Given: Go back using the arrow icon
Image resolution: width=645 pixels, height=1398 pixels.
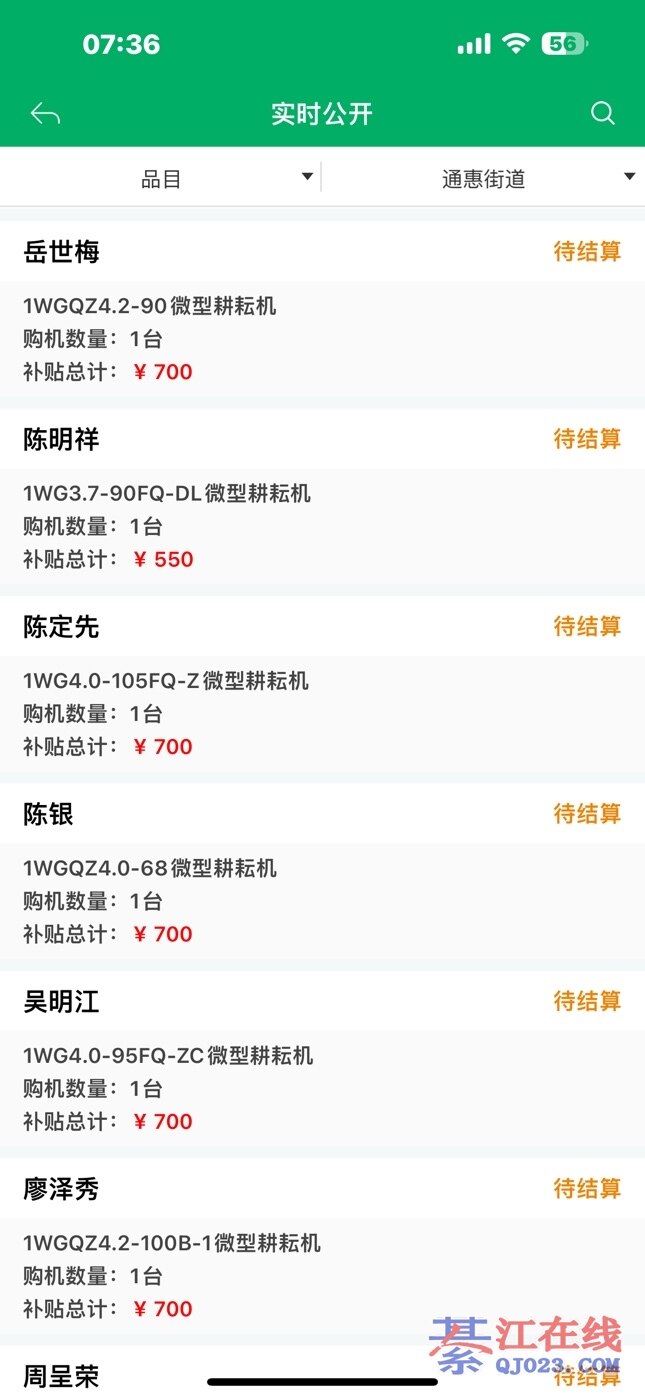Looking at the screenshot, I should tap(45, 114).
